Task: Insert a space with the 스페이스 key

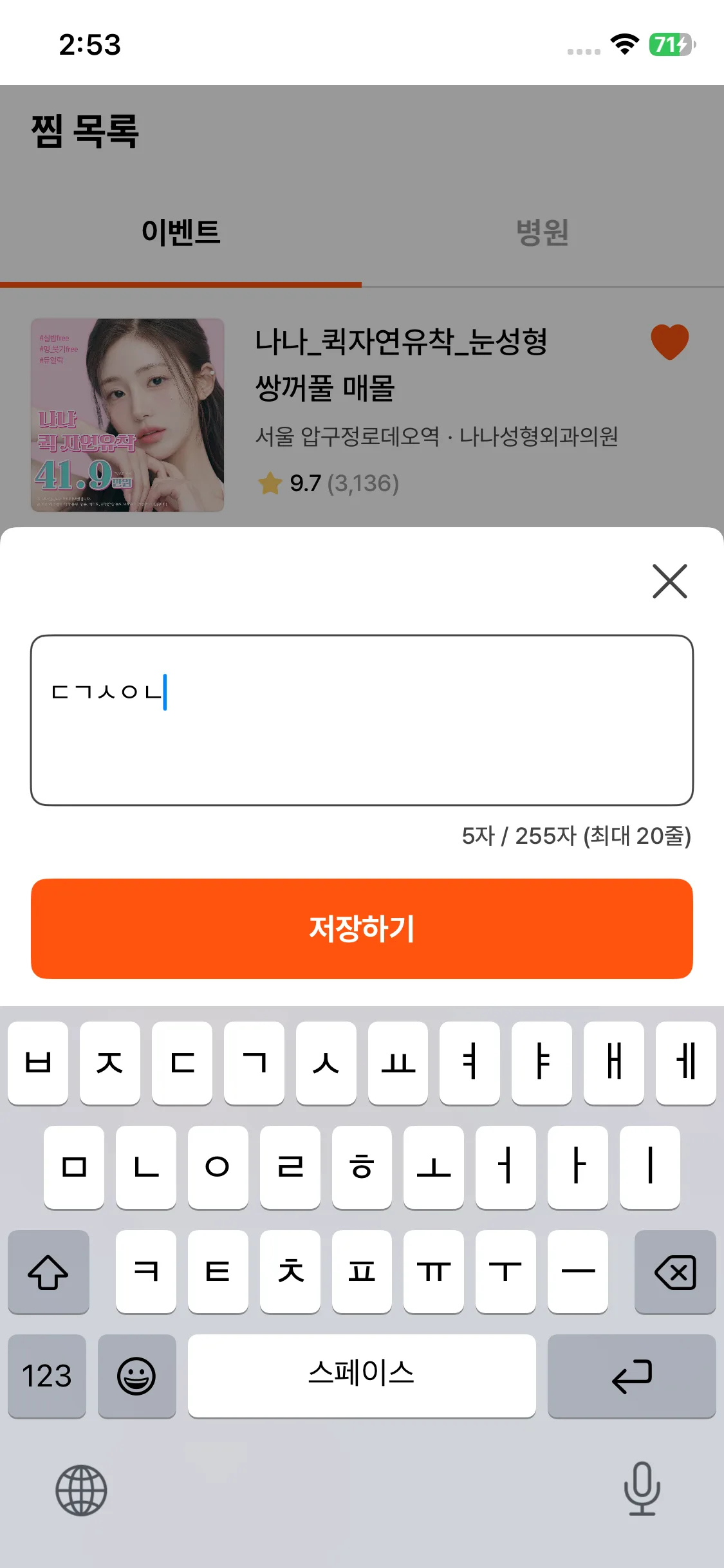Action: [362, 1376]
